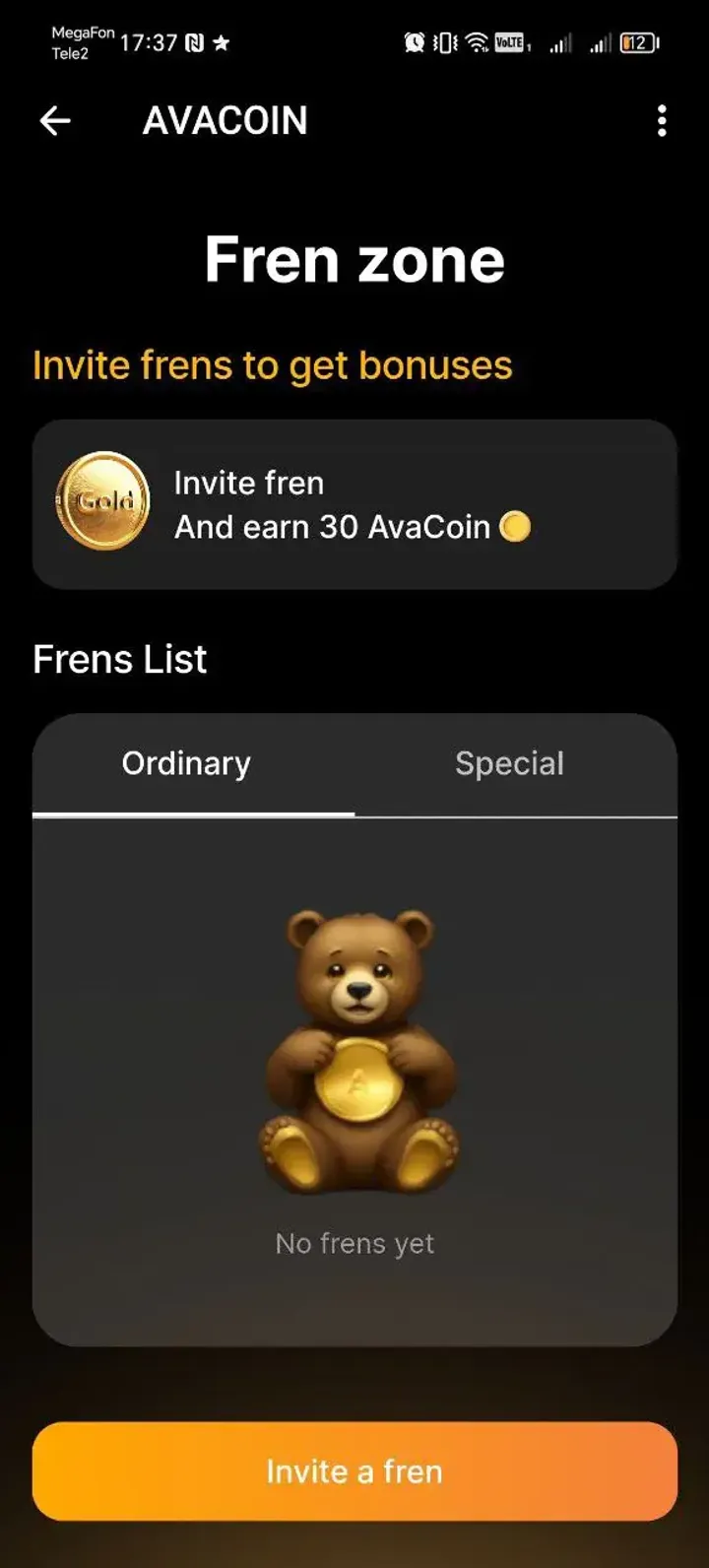The image size is (709, 1568).
Task: Tap the small coin emoji next to 30 AvaCoin
Action: point(515,527)
